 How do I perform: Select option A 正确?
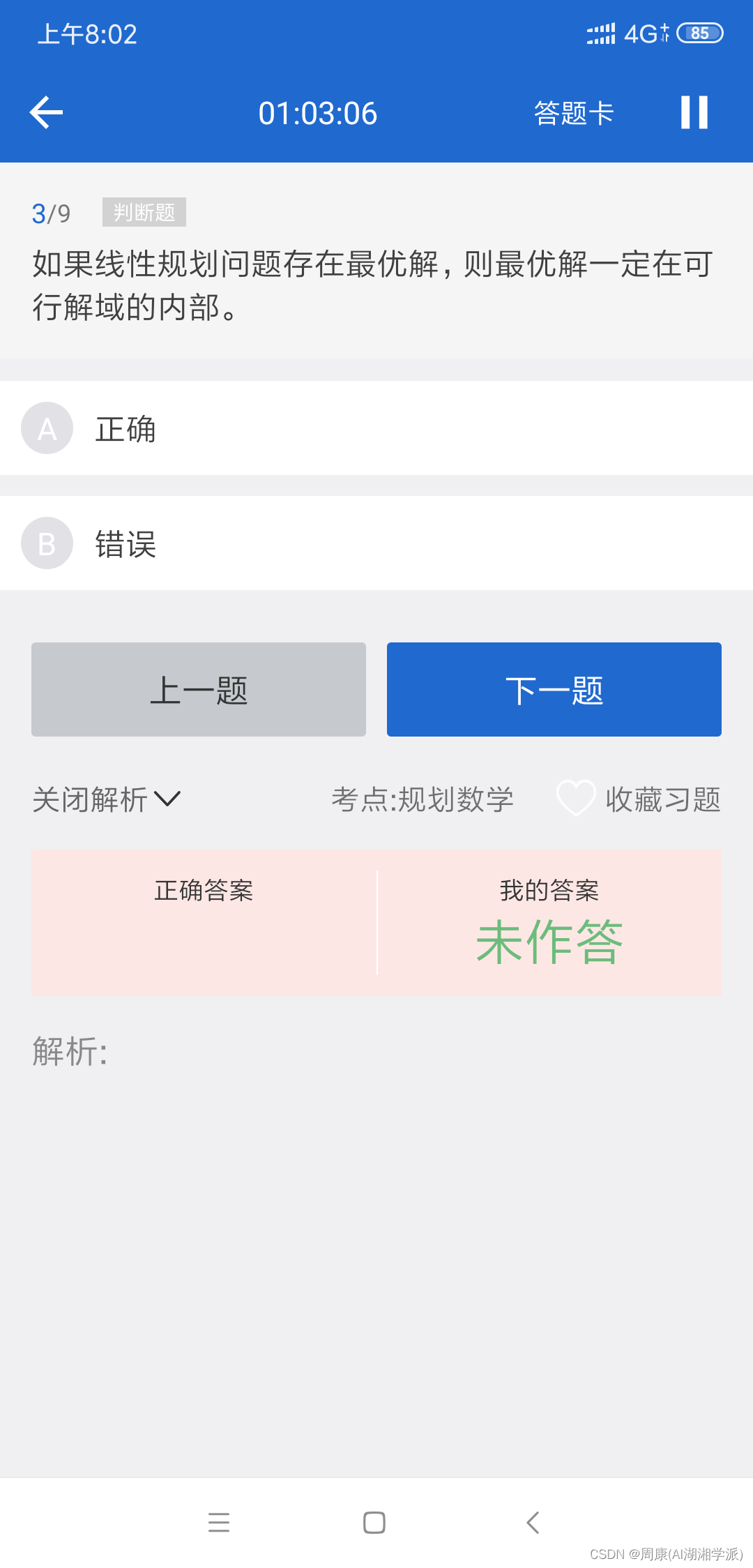coord(125,428)
